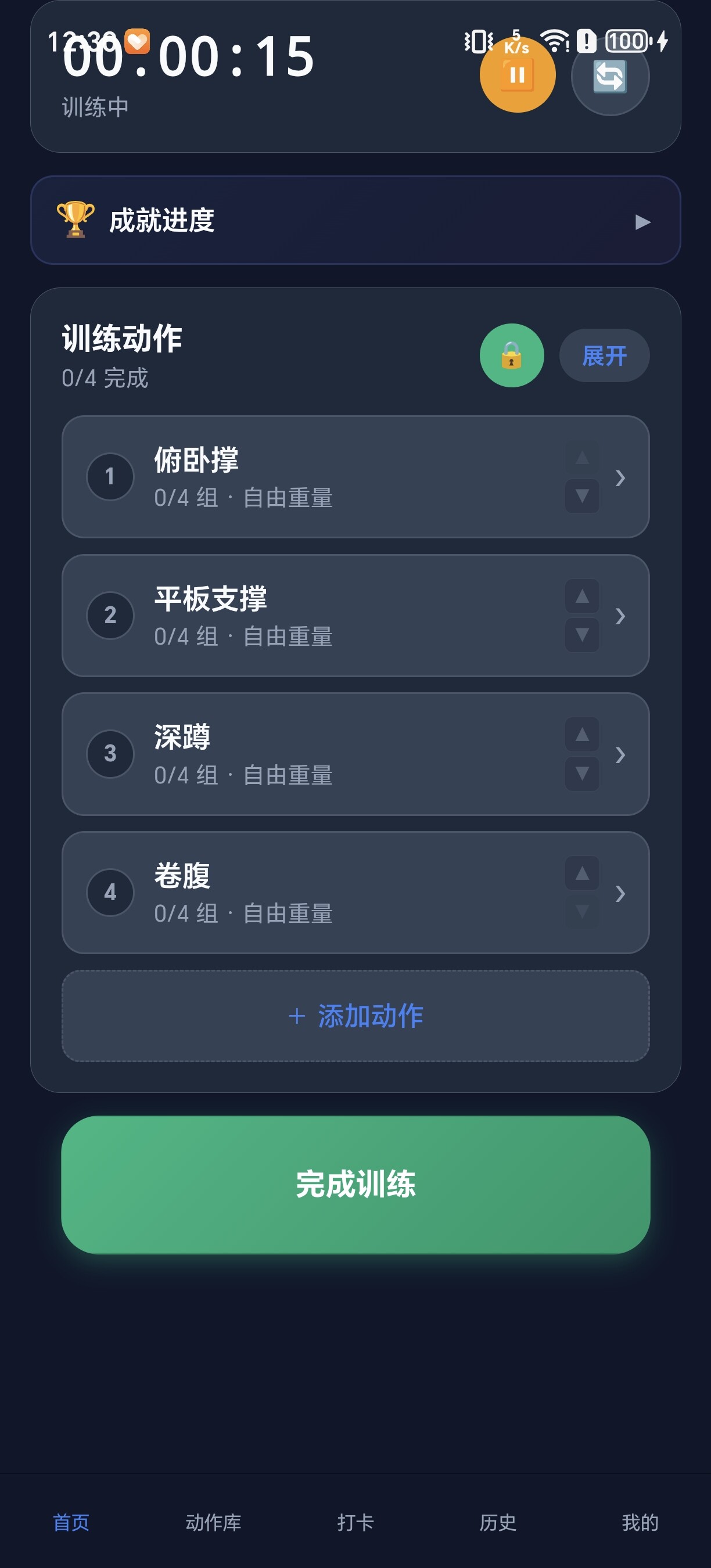Switch to the 动作库 tab

click(x=213, y=1522)
